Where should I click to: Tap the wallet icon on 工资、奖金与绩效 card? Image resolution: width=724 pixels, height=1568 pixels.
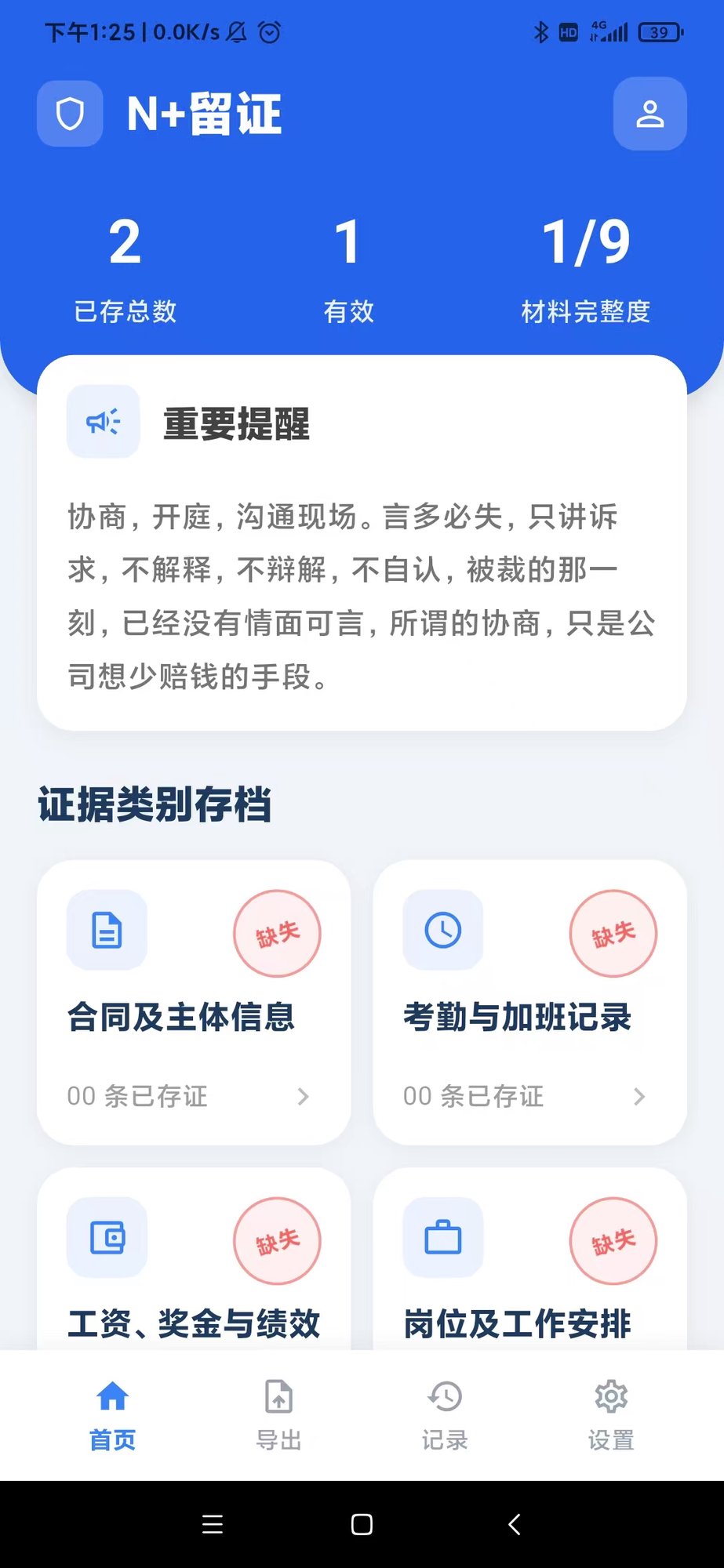click(x=107, y=1237)
